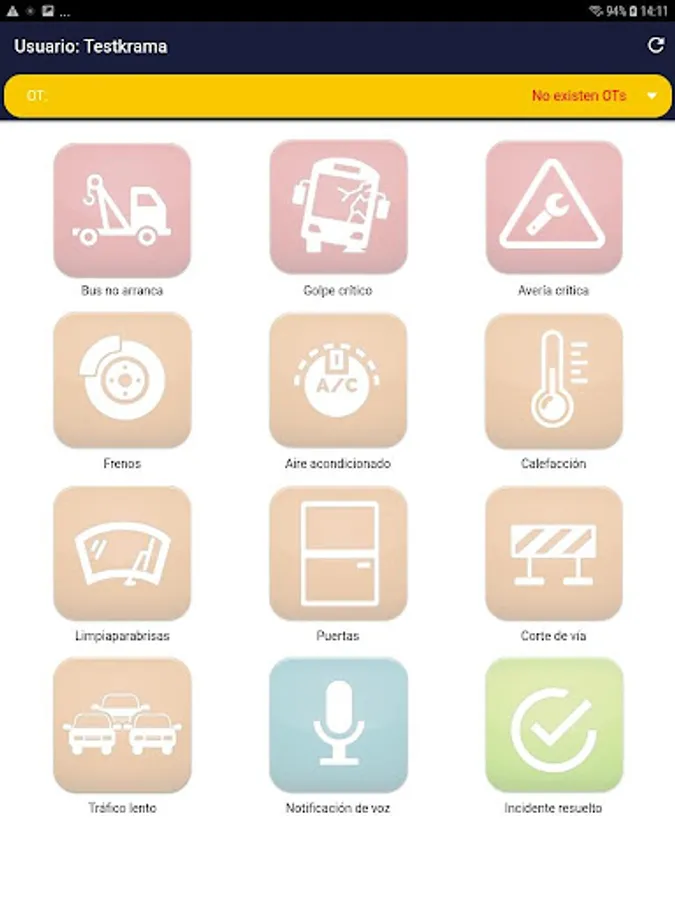Choose the 'Frenos' incident button
The height and width of the screenshot is (900, 675).
pos(122,381)
